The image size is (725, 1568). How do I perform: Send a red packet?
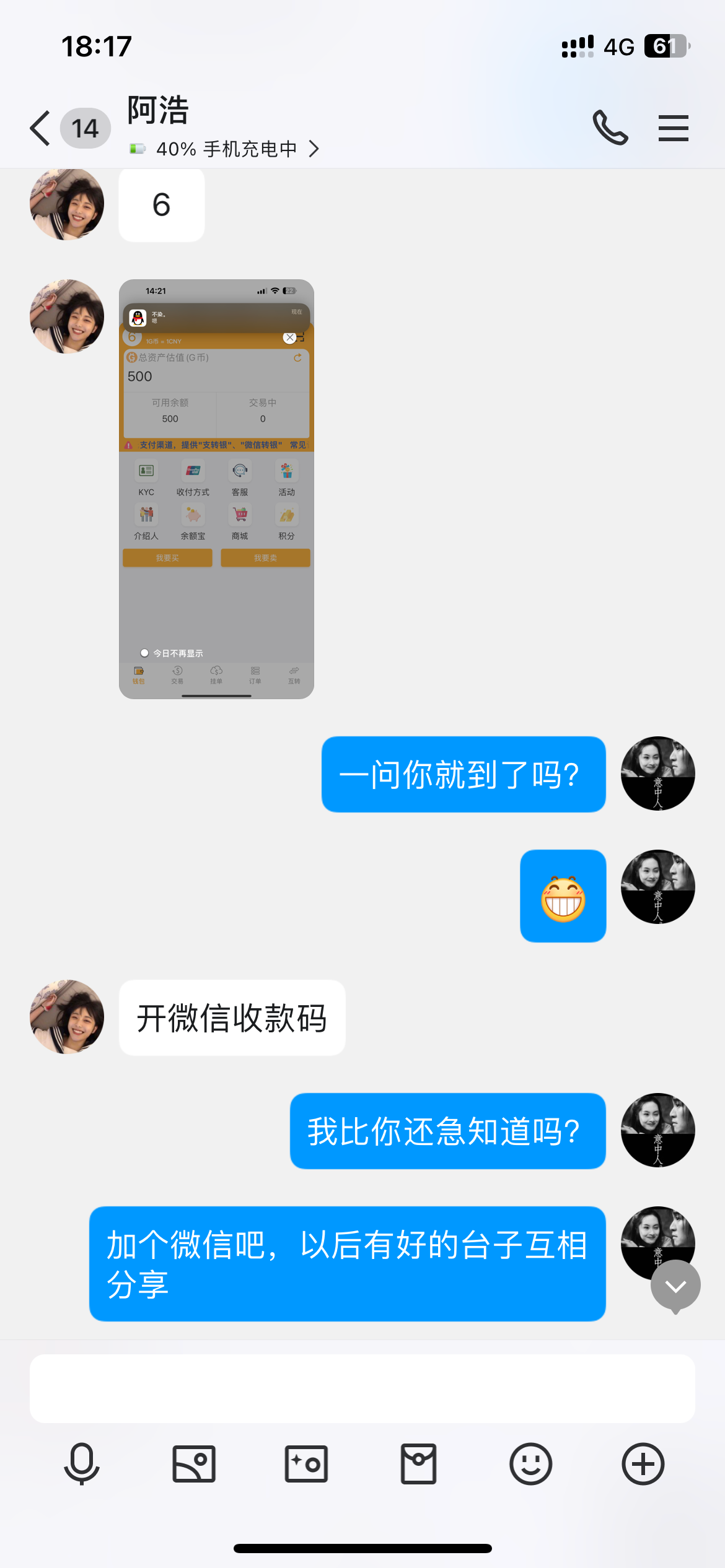418,1464
